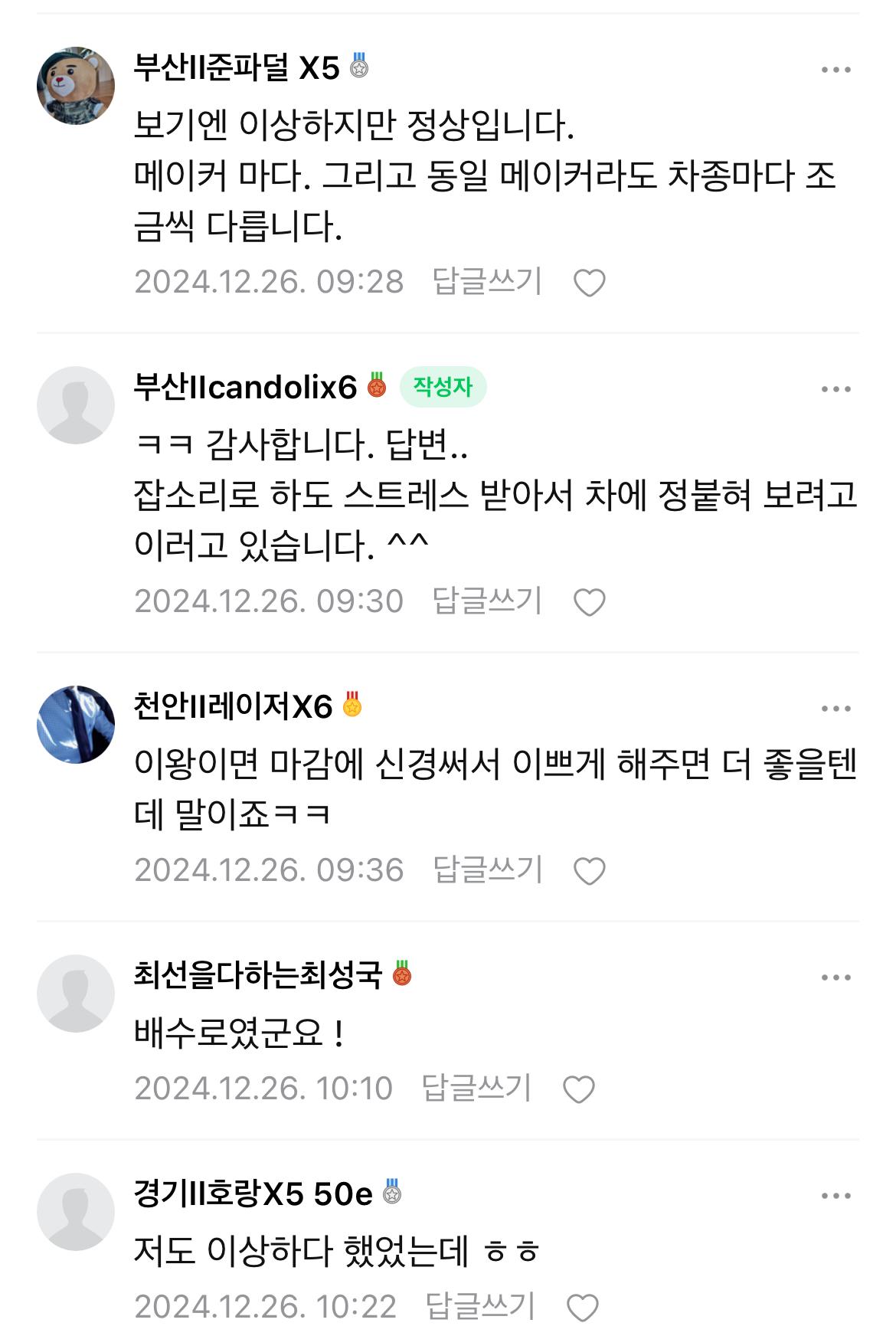The width and height of the screenshot is (896, 1336).
Task: View 부산IIcandolix6's profile name
Action: pos(245,388)
